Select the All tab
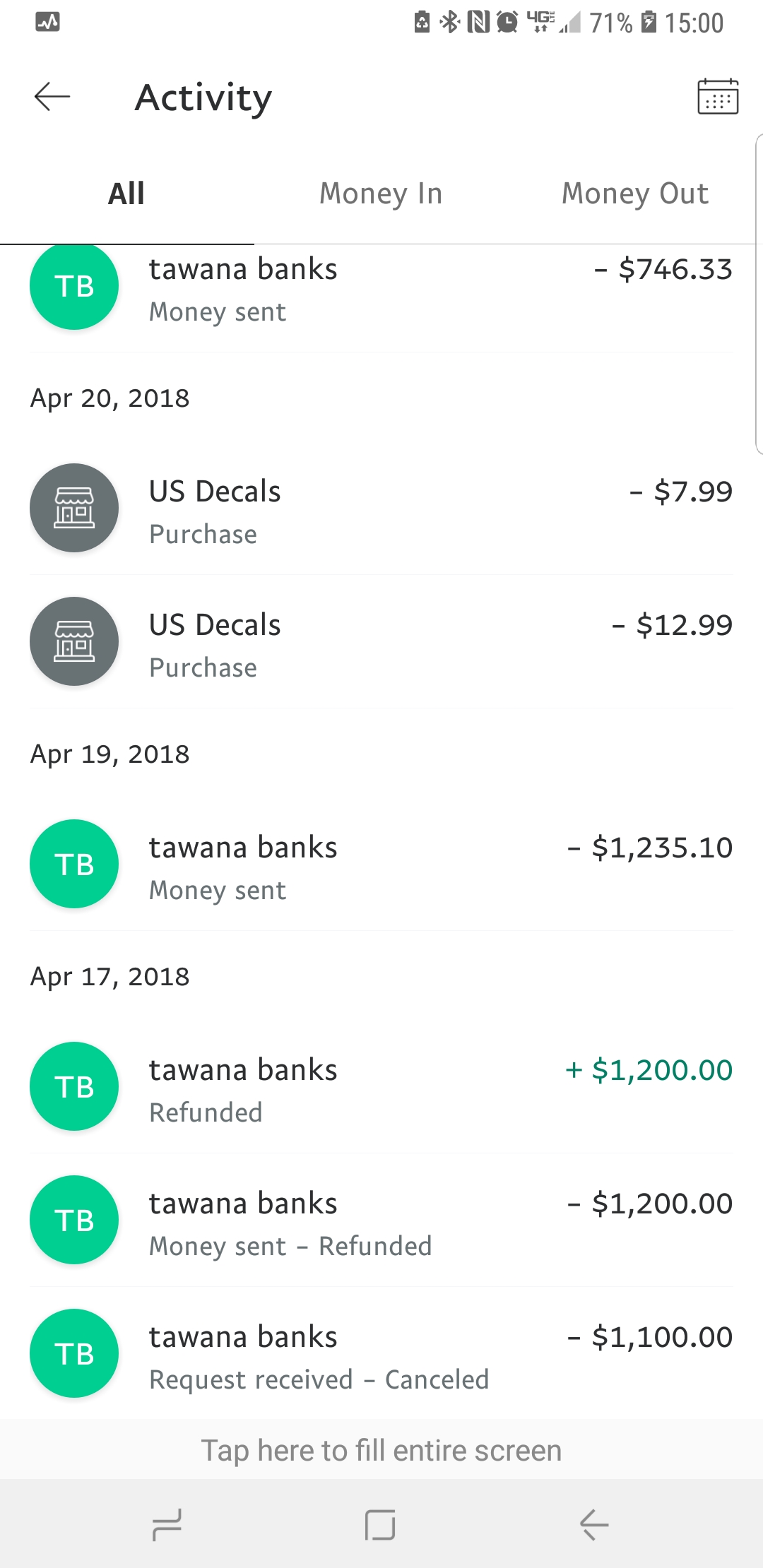The width and height of the screenshot is (763, 1568). [x=126, y=194]
